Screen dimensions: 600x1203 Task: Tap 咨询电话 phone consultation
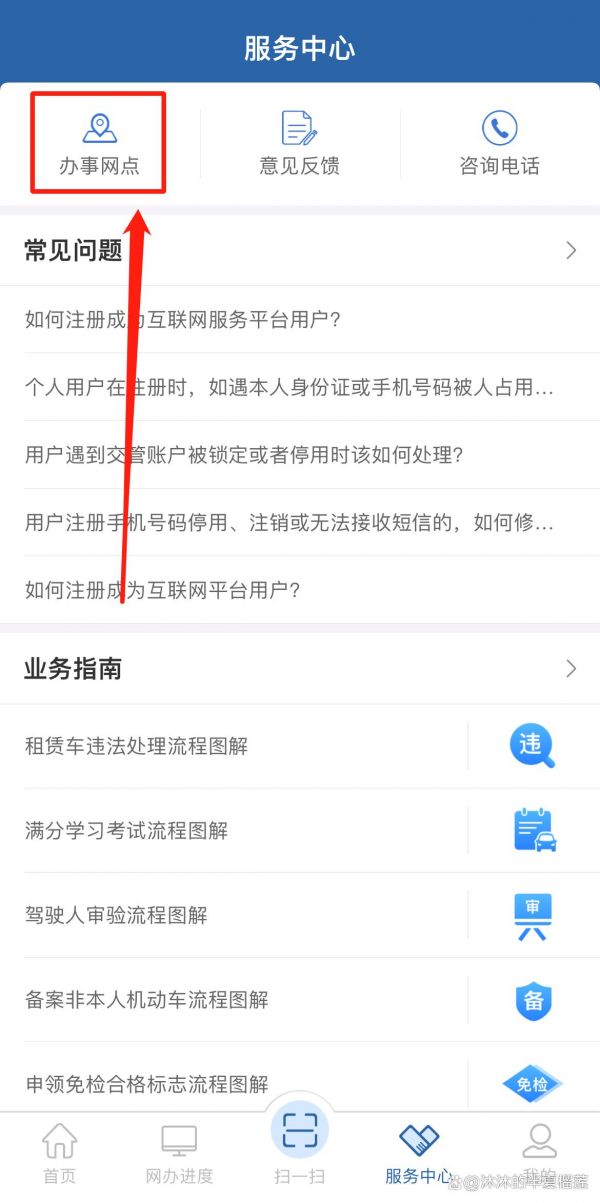click(x=499, y=144)
